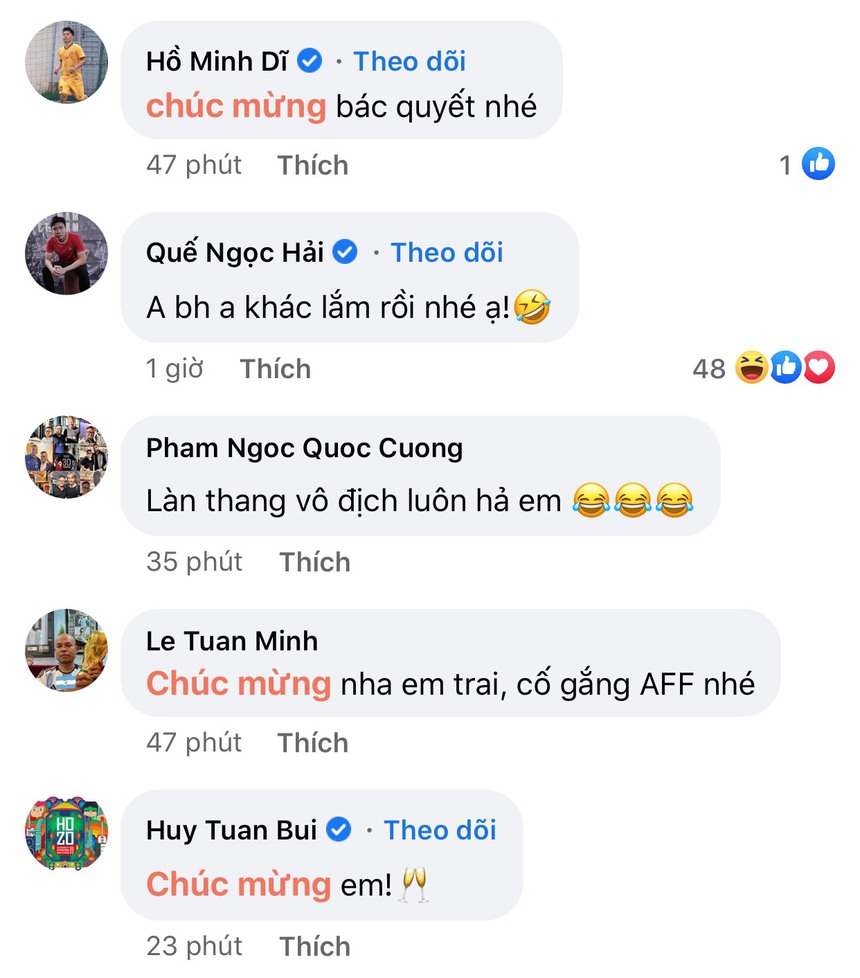
Task: Click Theo dõi beside Quế Ngọc Hải
Action: (446, 253)
